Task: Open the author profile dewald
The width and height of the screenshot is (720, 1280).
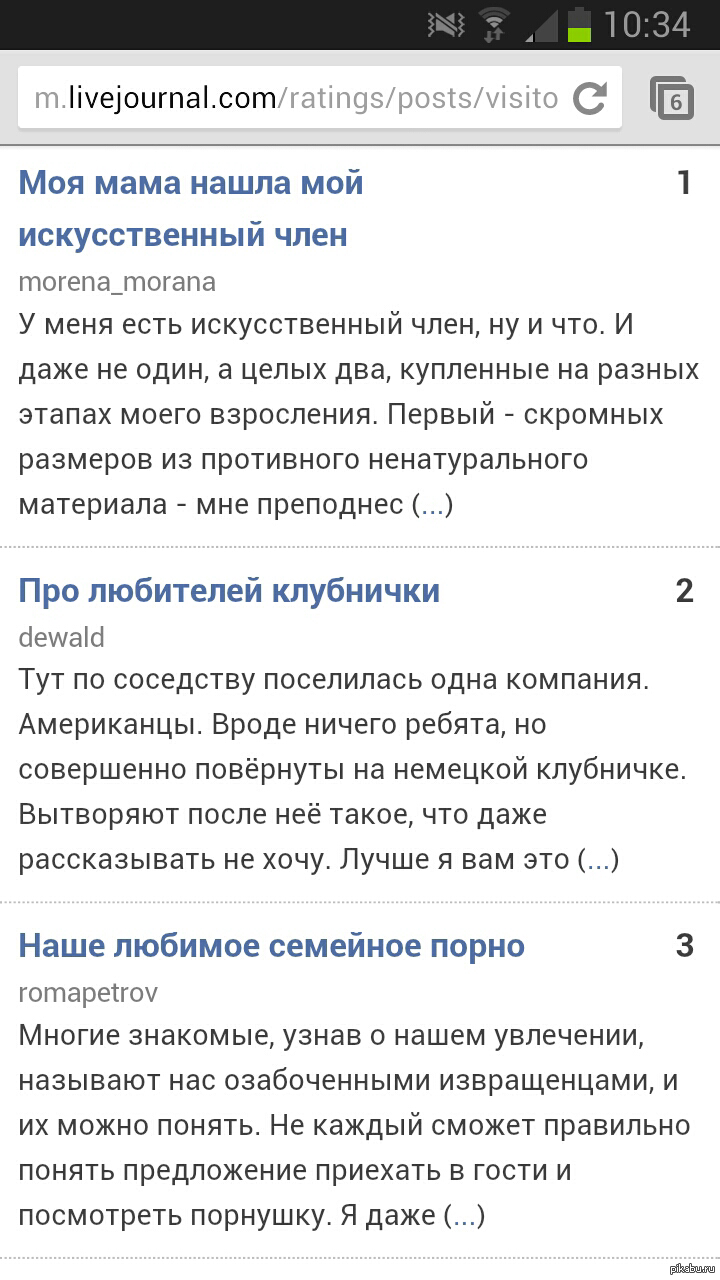Action: [61, 638]
